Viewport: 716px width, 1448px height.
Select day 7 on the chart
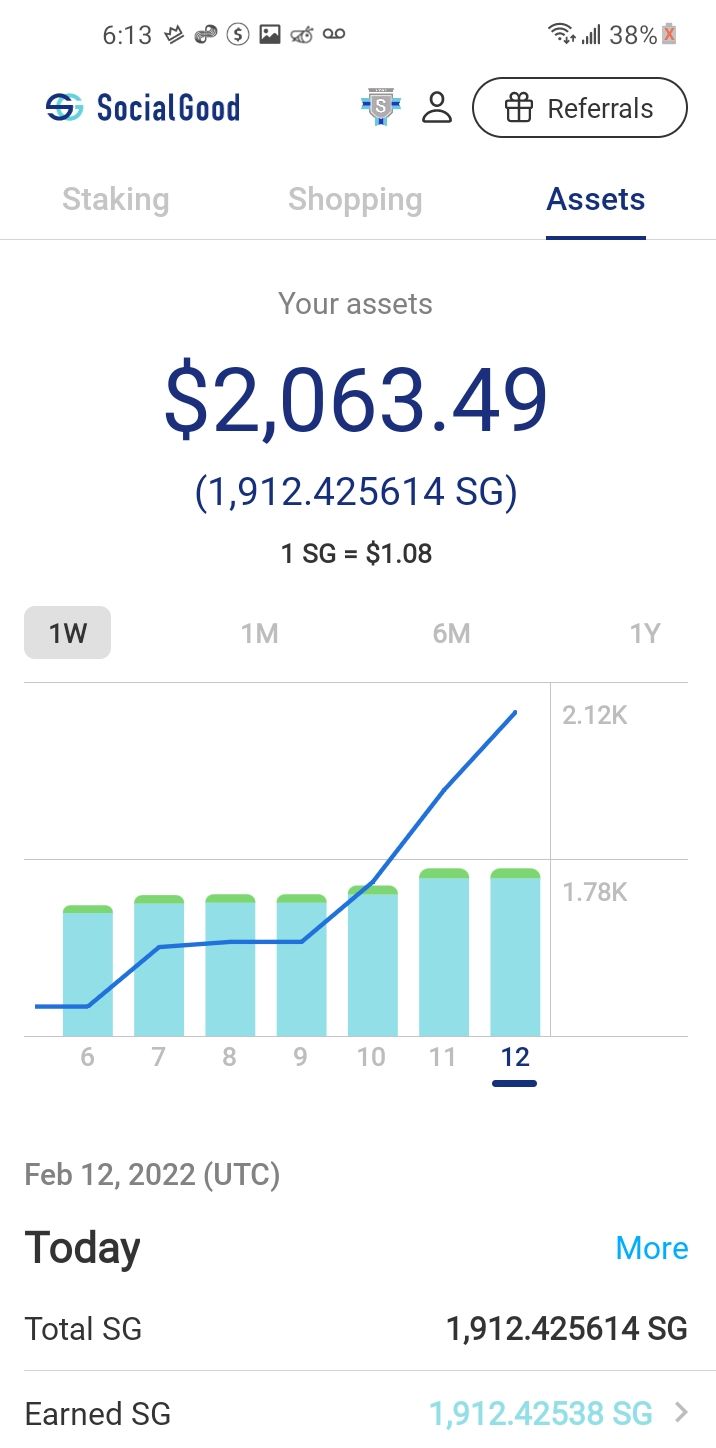click(x=158, y=1057)
